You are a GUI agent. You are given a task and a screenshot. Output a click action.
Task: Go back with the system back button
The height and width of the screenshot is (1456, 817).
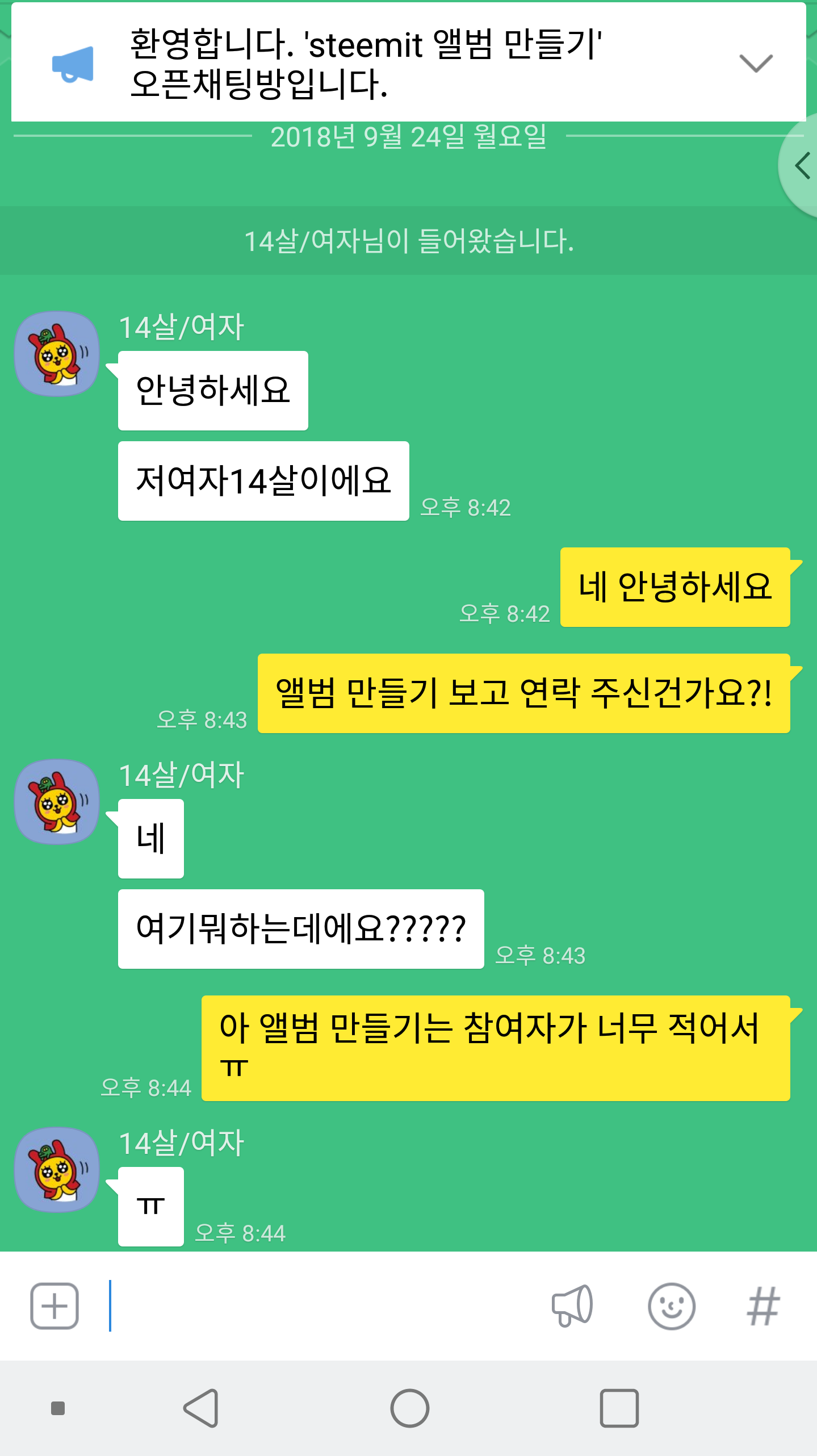point(202,1408)
